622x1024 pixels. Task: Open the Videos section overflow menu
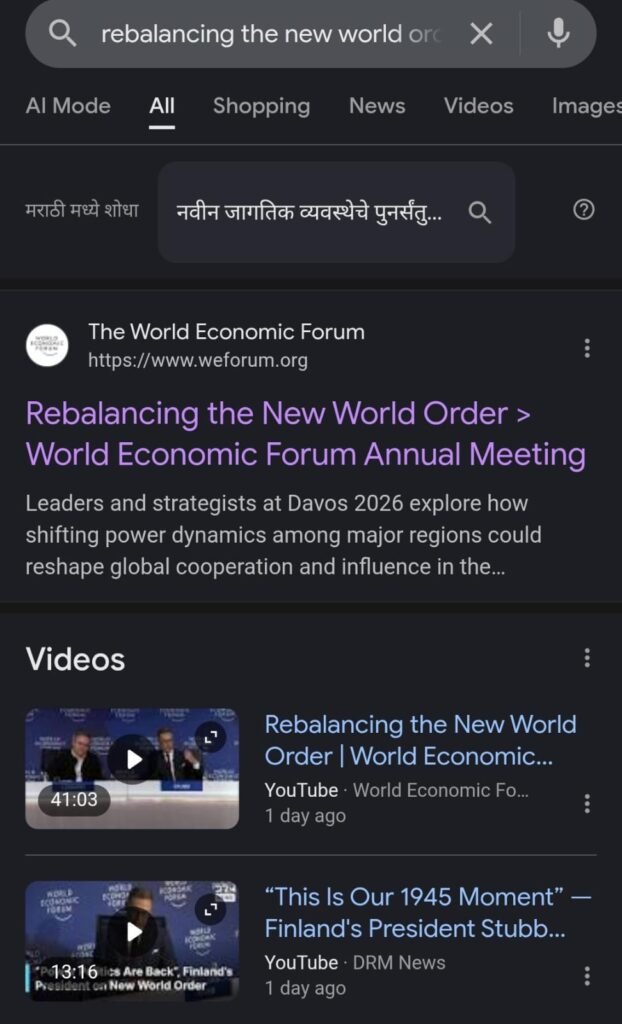(x=587, y=658)
